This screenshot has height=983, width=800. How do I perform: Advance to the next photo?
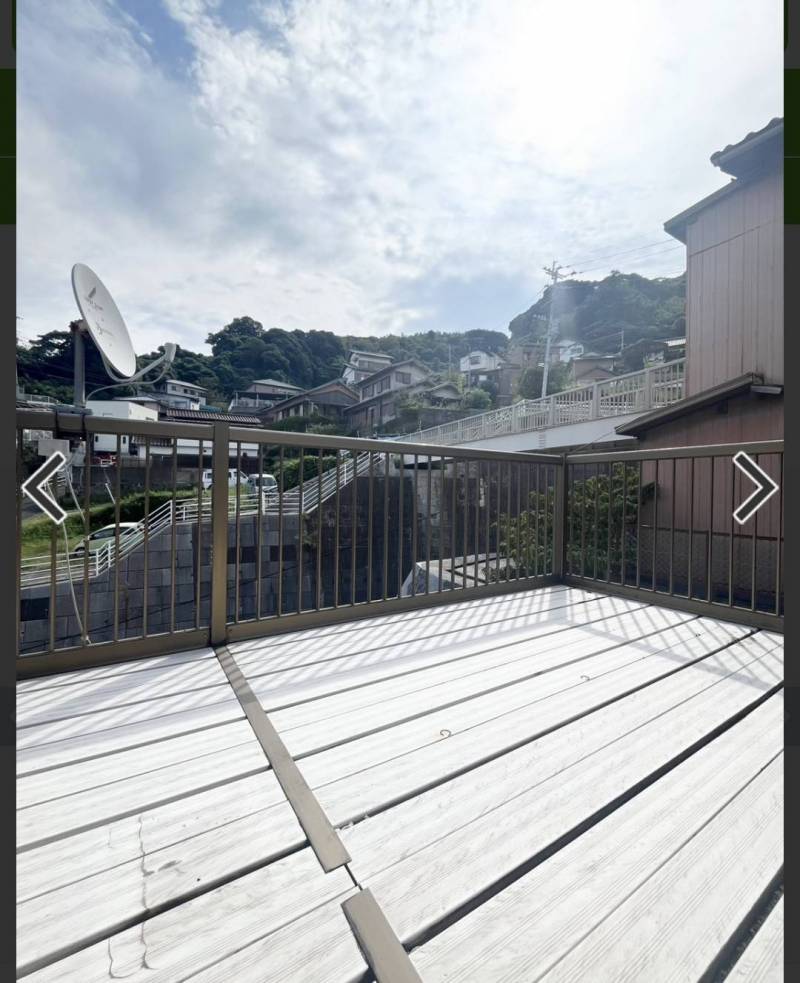754,487
